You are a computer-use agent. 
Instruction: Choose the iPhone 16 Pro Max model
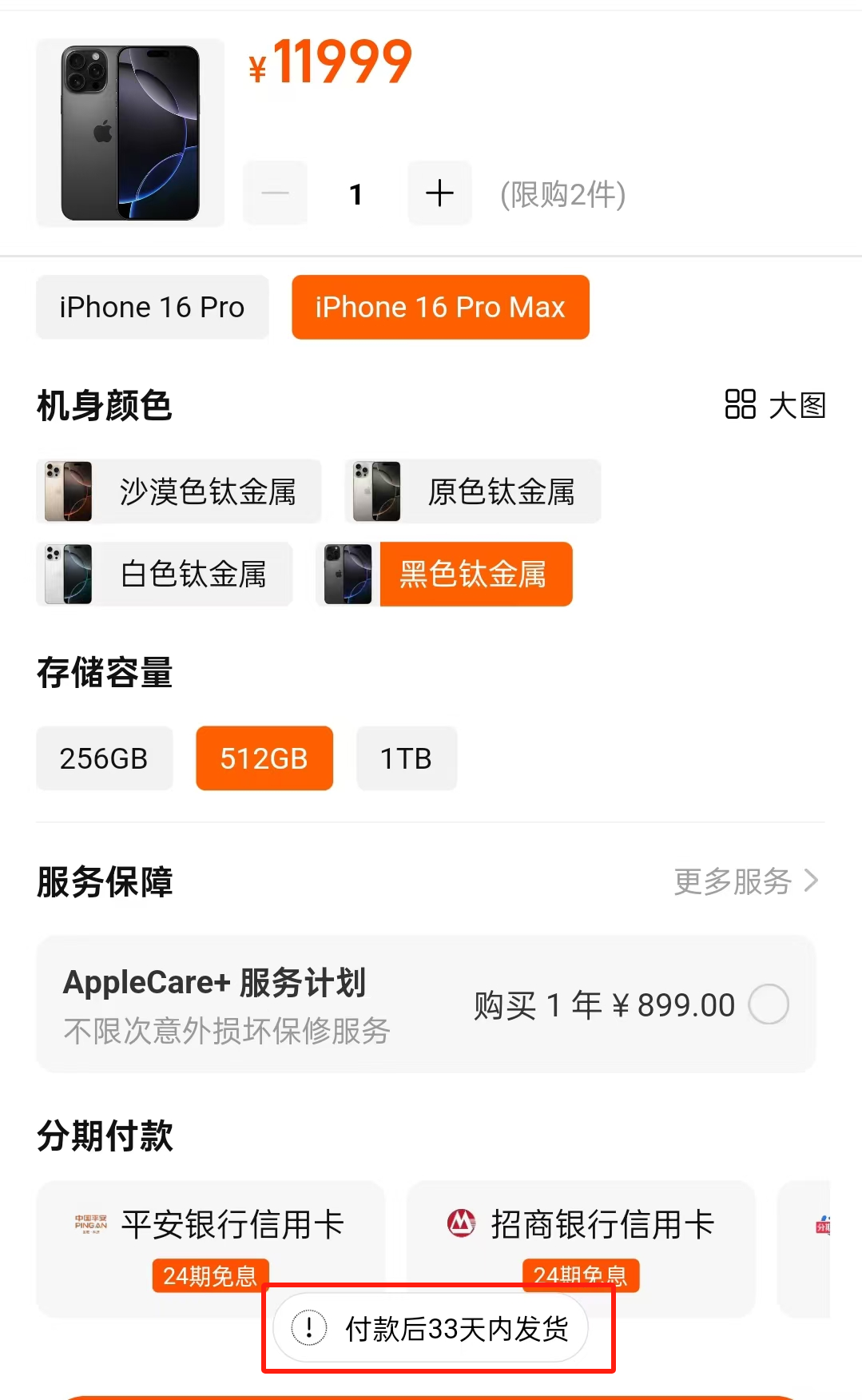(x=440, y=308)
